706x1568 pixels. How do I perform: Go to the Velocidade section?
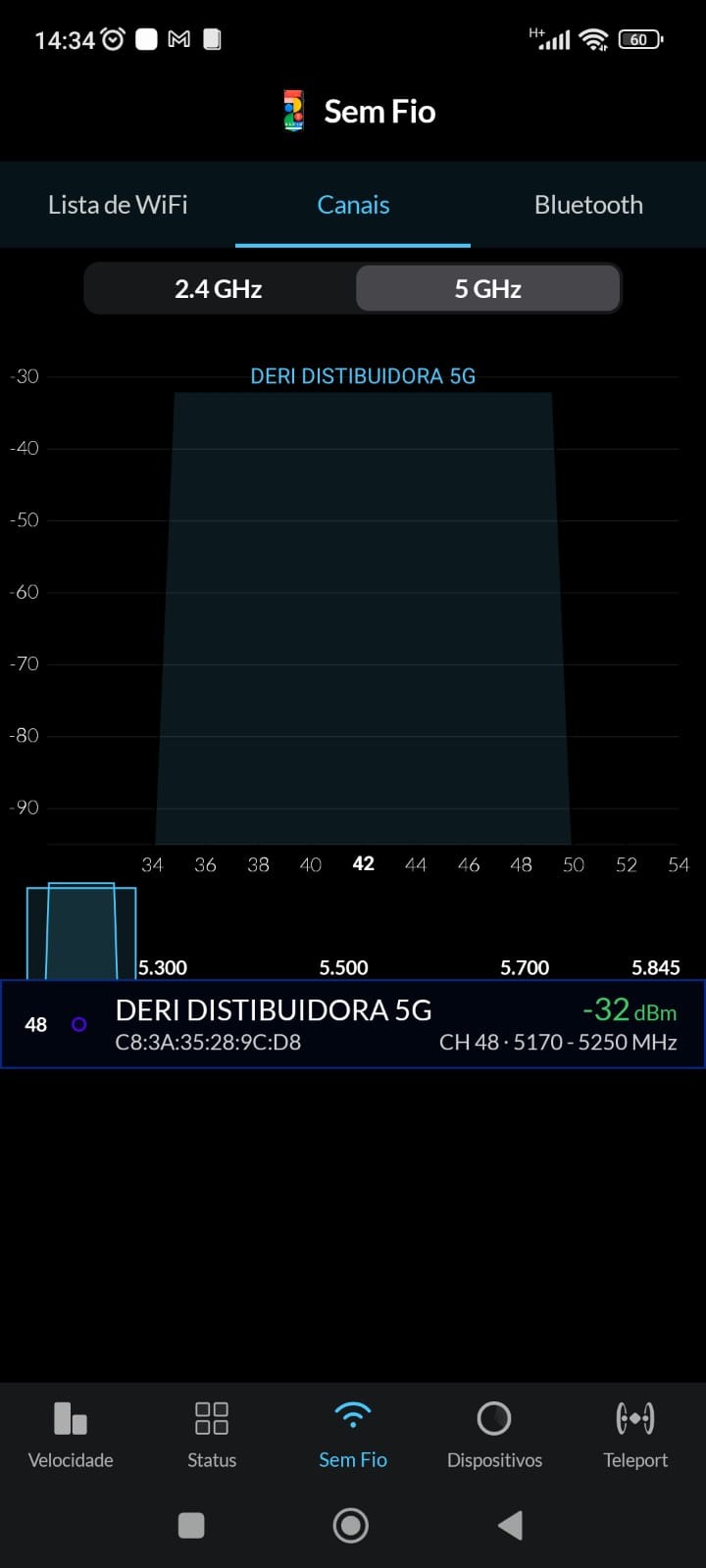[71, 1435]
